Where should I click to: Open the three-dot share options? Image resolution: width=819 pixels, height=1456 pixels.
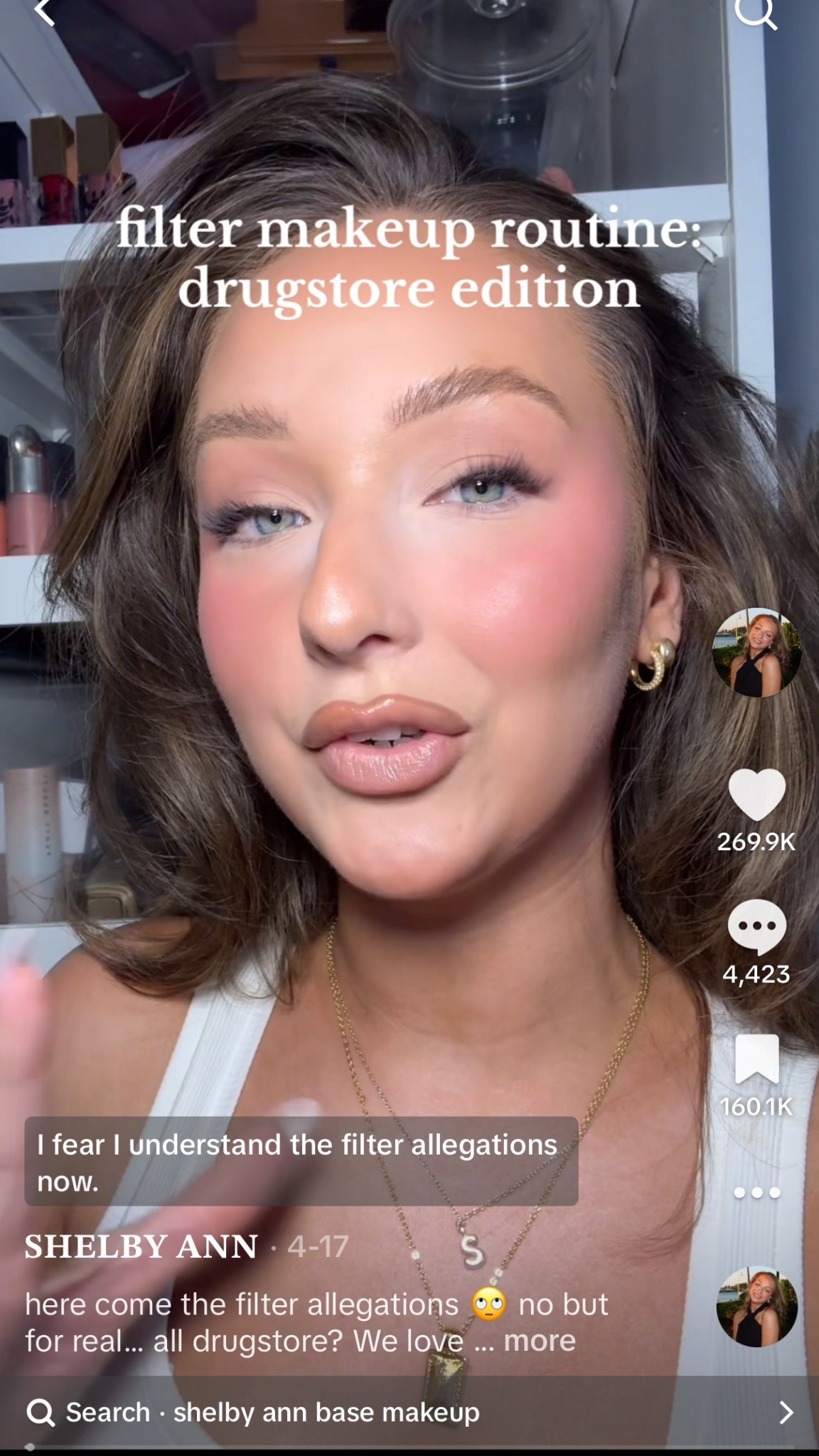coord(757,1192)
